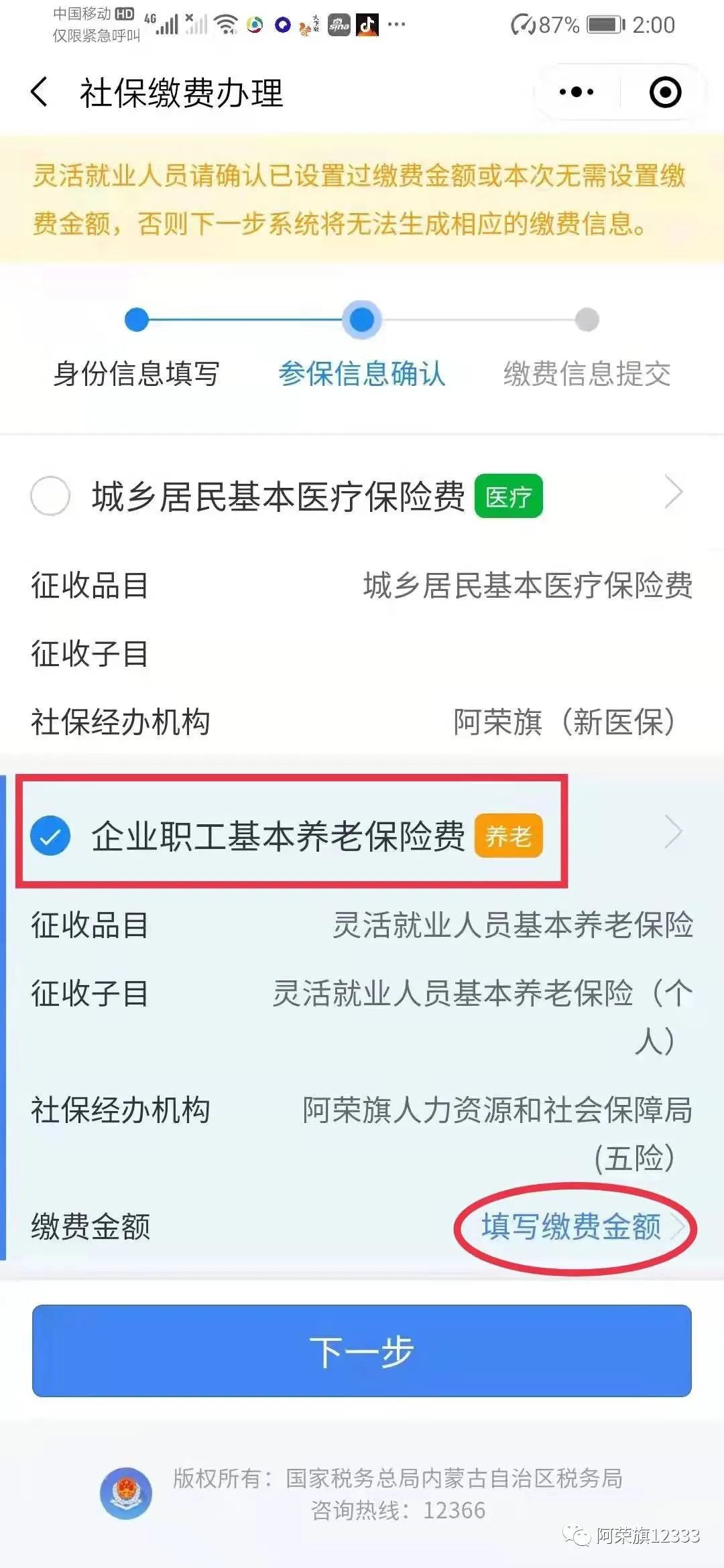
Task: Close the mini program with circle icon
Action: pos(665,92)
